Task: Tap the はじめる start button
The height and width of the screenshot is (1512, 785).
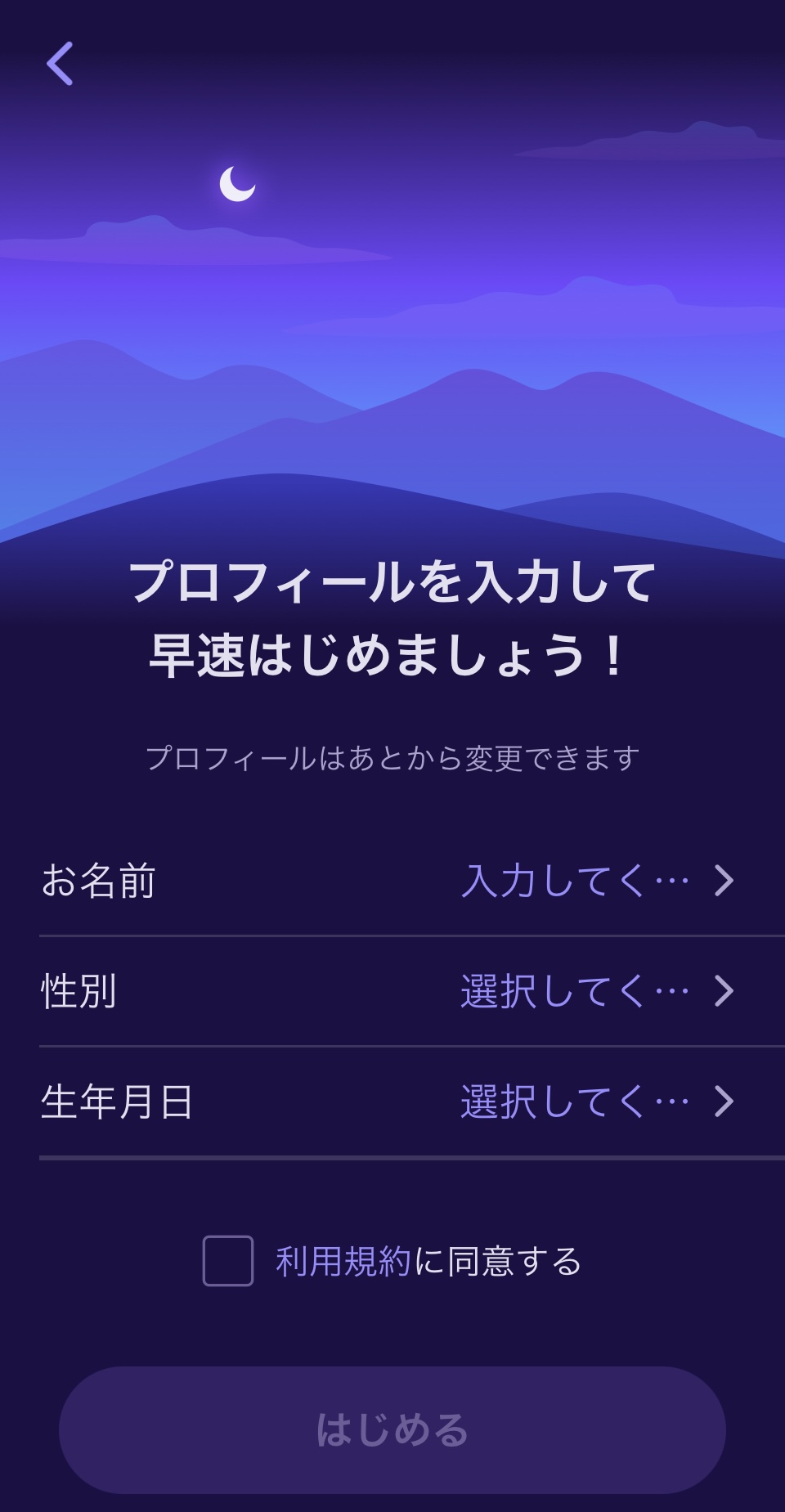Action: tap(392, 1429)
